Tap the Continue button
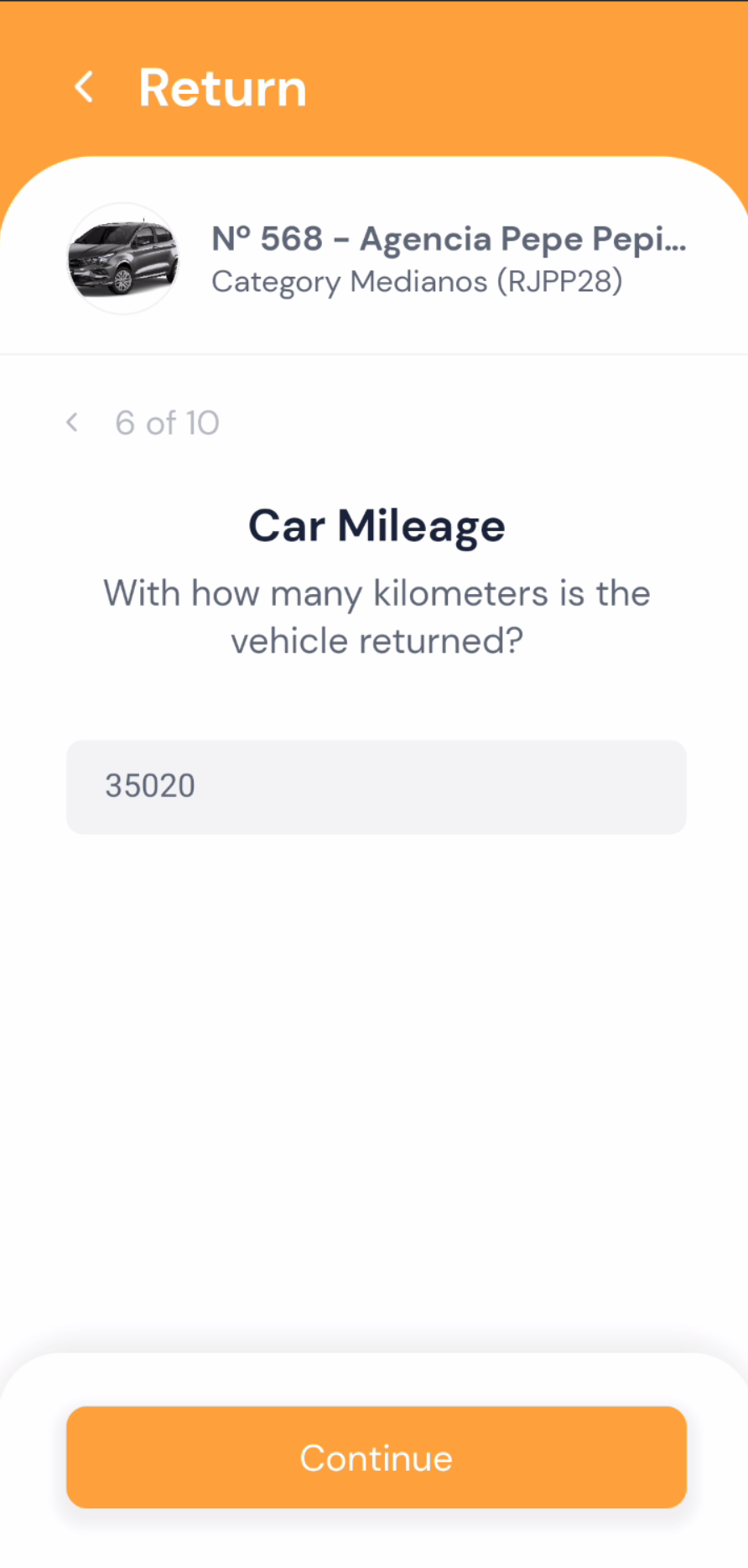The height and width of the screenshot is (1568, 748). 377,1457
